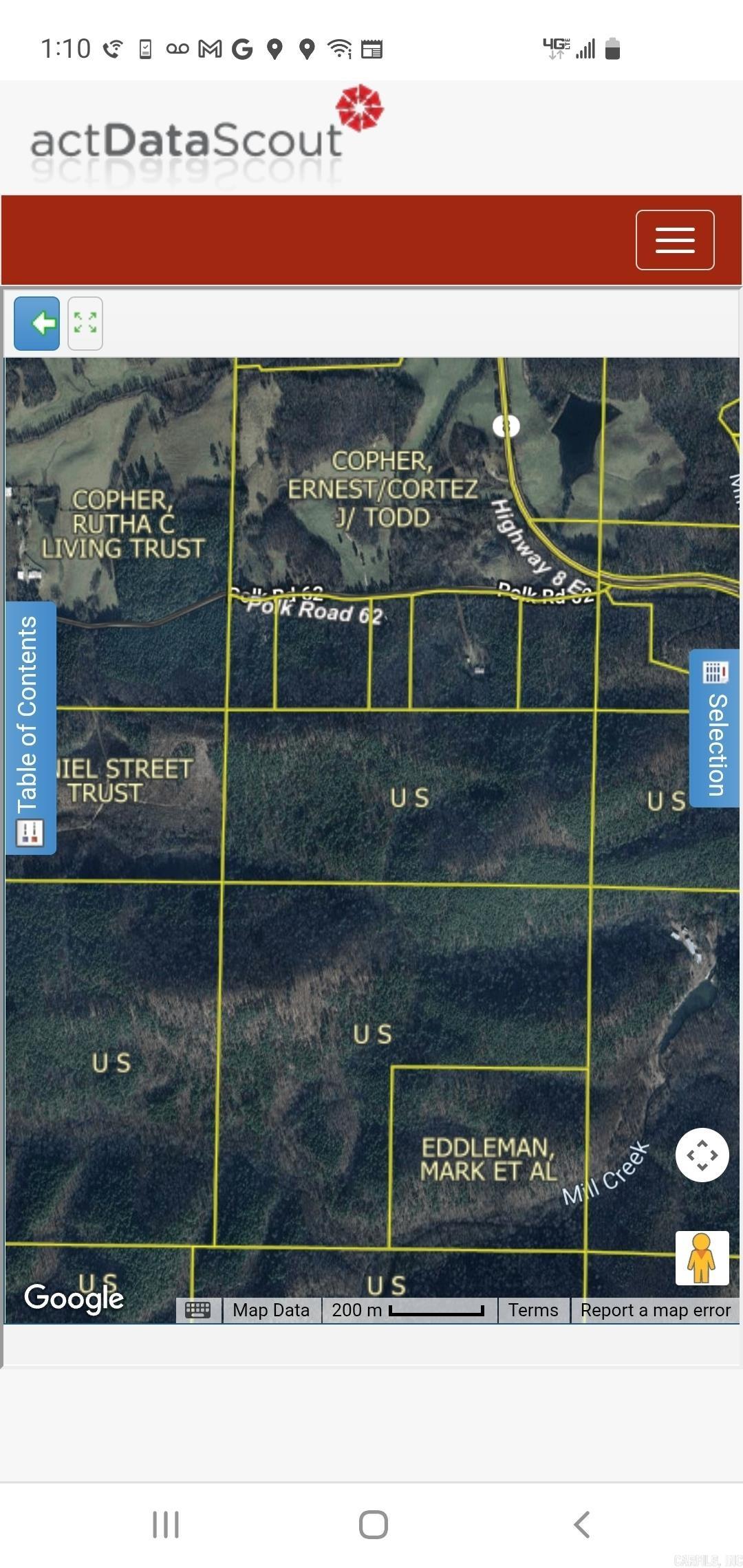Expand marker 8 on Highway 8 E
Image resolution: width=743 pixels, height=1568 pixels.
pos(507,426)
